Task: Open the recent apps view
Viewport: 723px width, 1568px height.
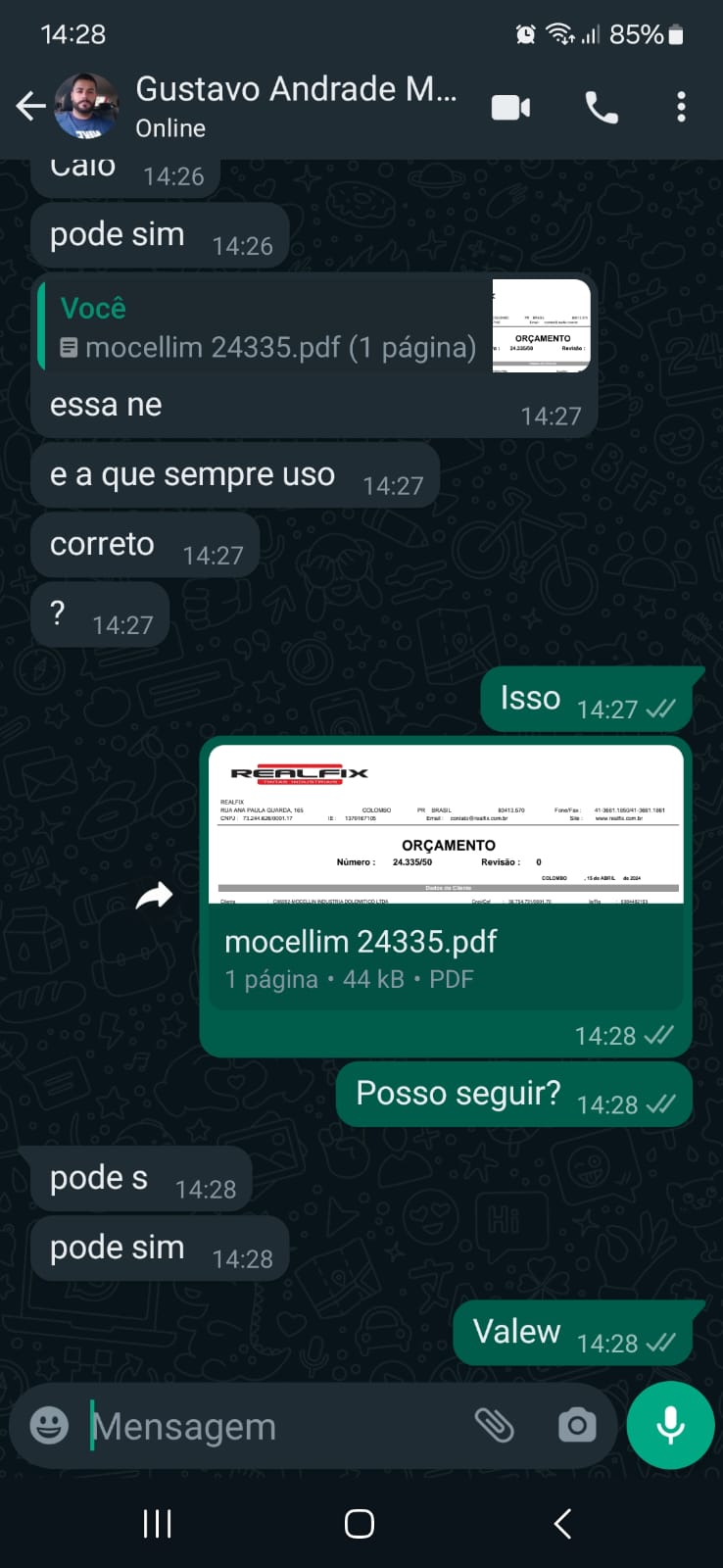Action: [x=158, y=1523]
